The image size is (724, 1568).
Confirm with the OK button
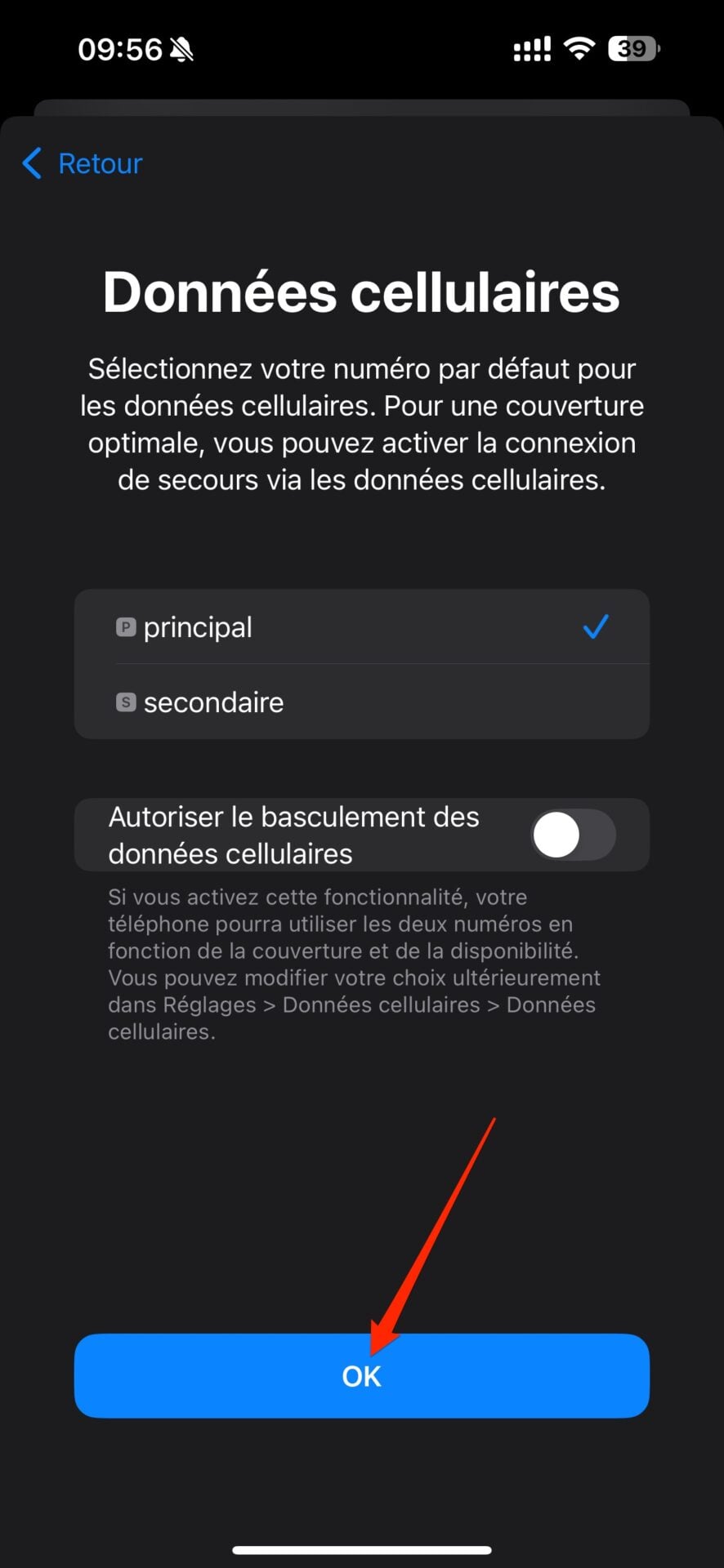[x=361, y=1376]
